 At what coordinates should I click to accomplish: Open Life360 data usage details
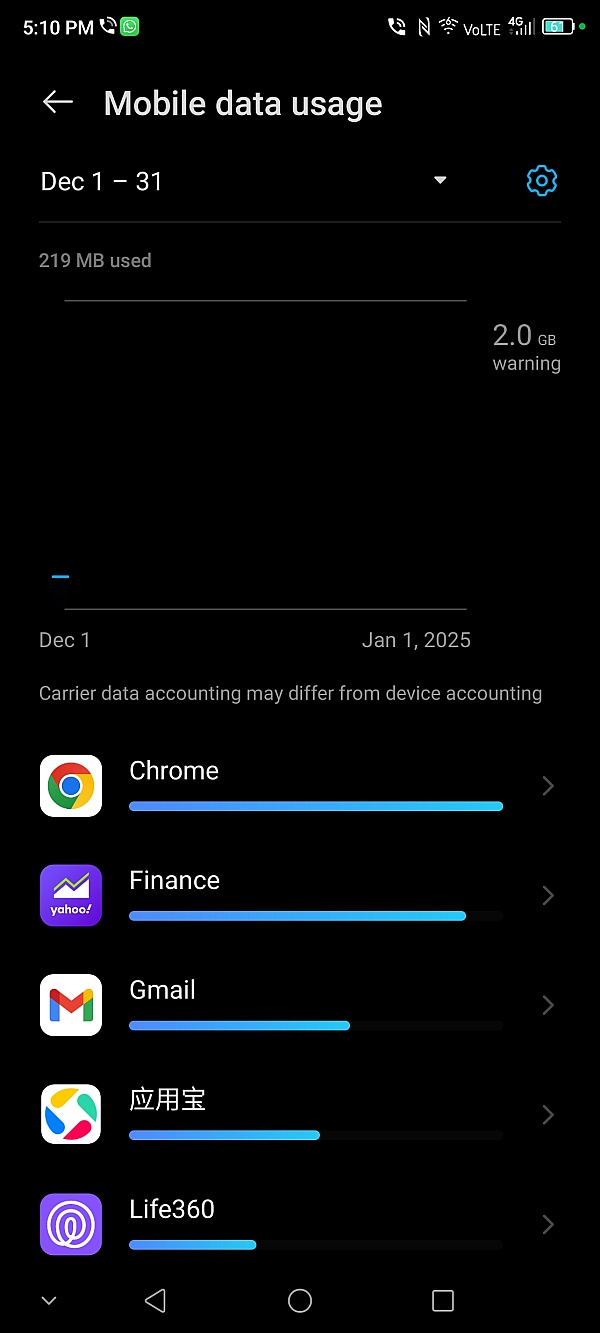(x=300, y=1224)
